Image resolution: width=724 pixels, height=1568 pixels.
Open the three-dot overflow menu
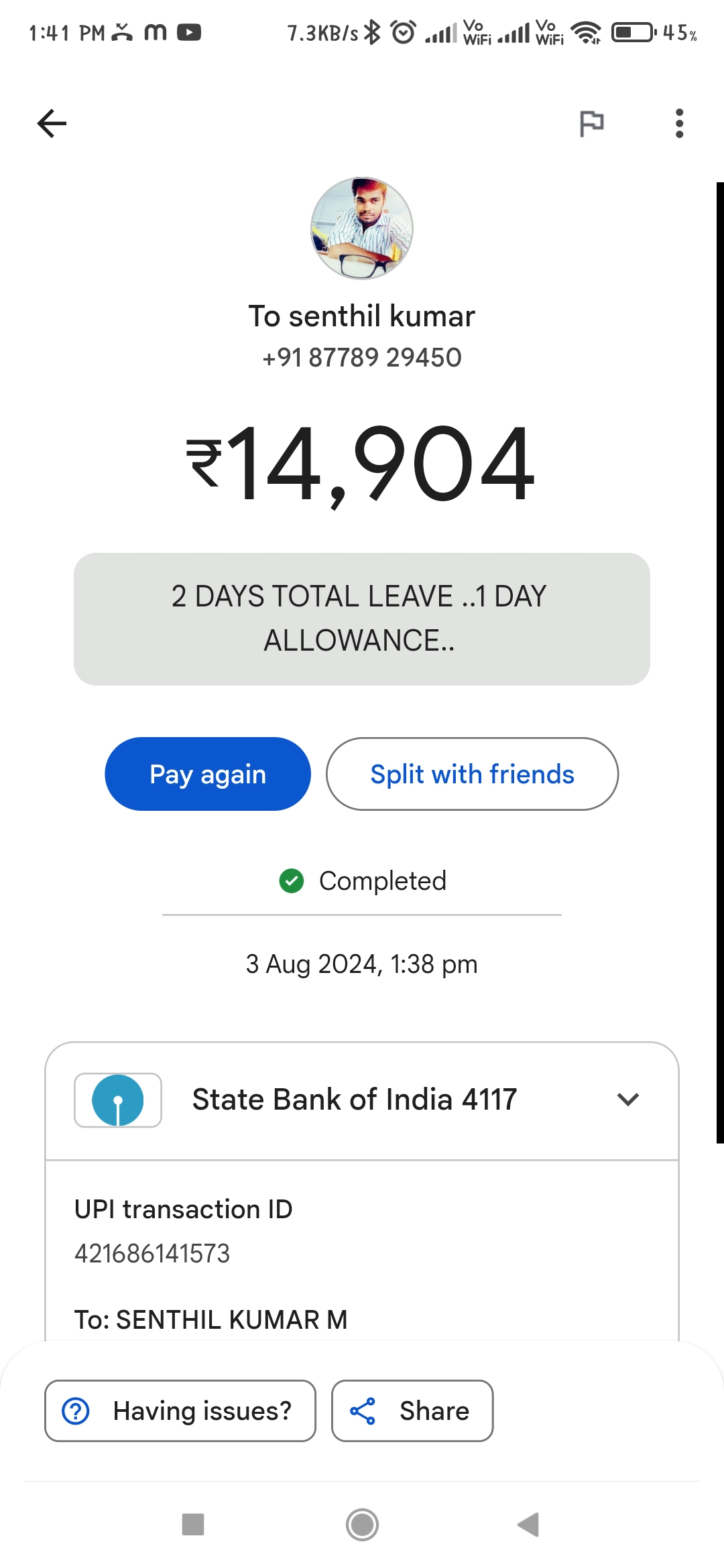[679, 123]
